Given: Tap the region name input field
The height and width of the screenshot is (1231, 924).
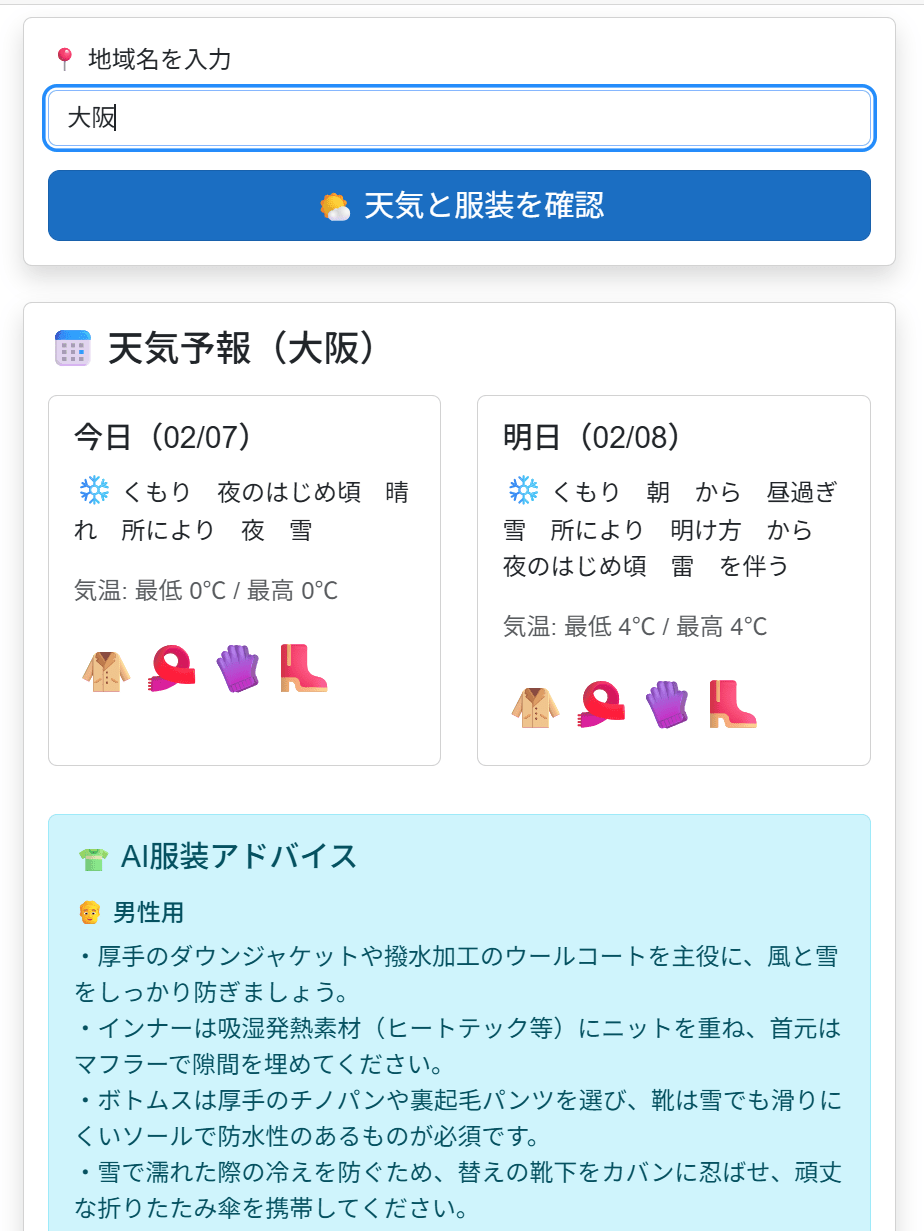Looking at the screenshot, I should click(459, 119).
